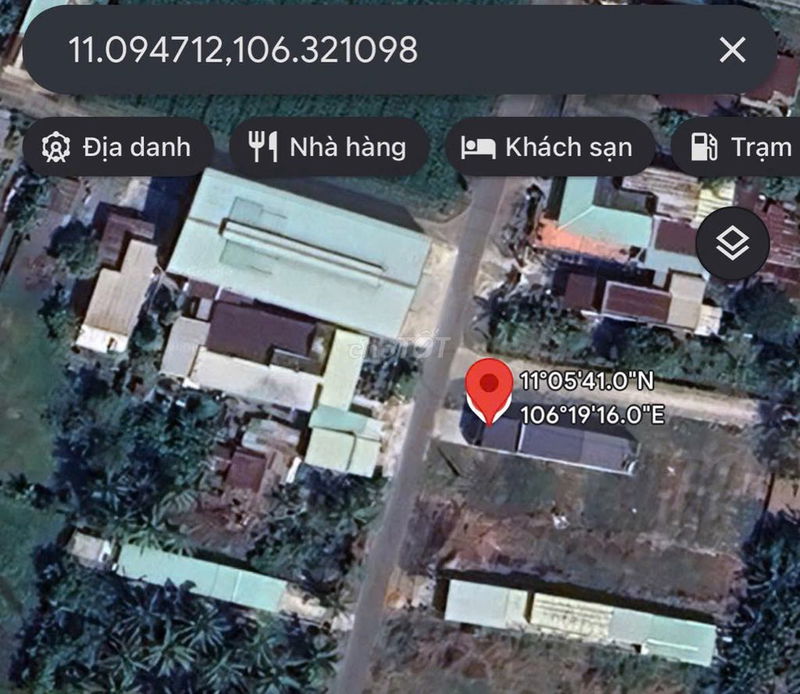This screenshot has height=694, width=800.
Task: Choose the Trạm fuel station chip
Action: coord(742,148)
